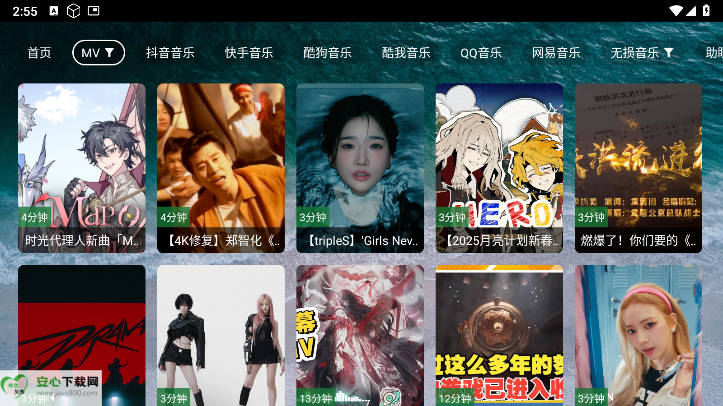Image resolution: width=723 pixels, height=406 pixels.
Task: Play the 【2025月亮计划新春 video
Action: coord(498,165)
